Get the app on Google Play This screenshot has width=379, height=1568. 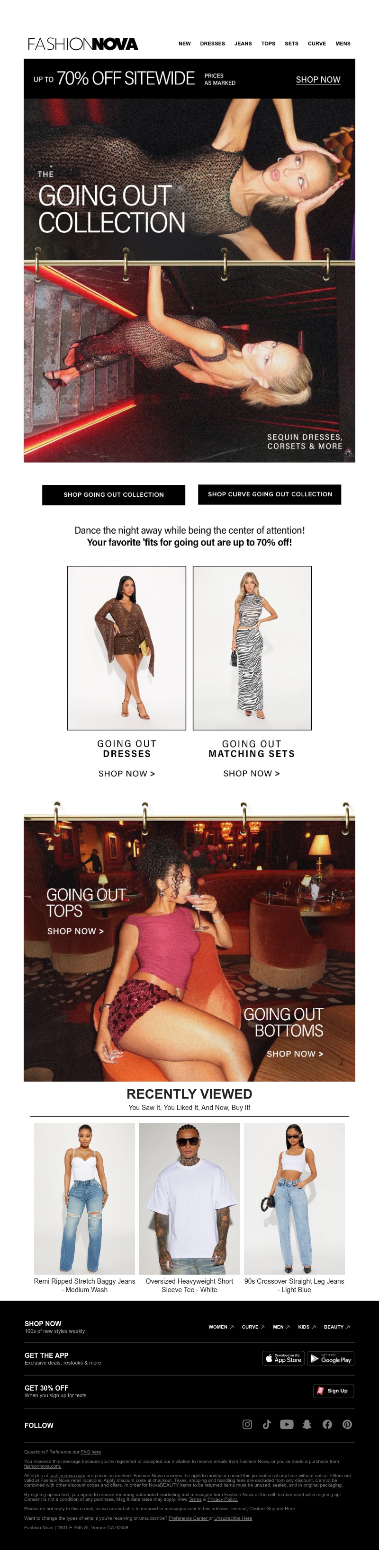(330, 1358)
